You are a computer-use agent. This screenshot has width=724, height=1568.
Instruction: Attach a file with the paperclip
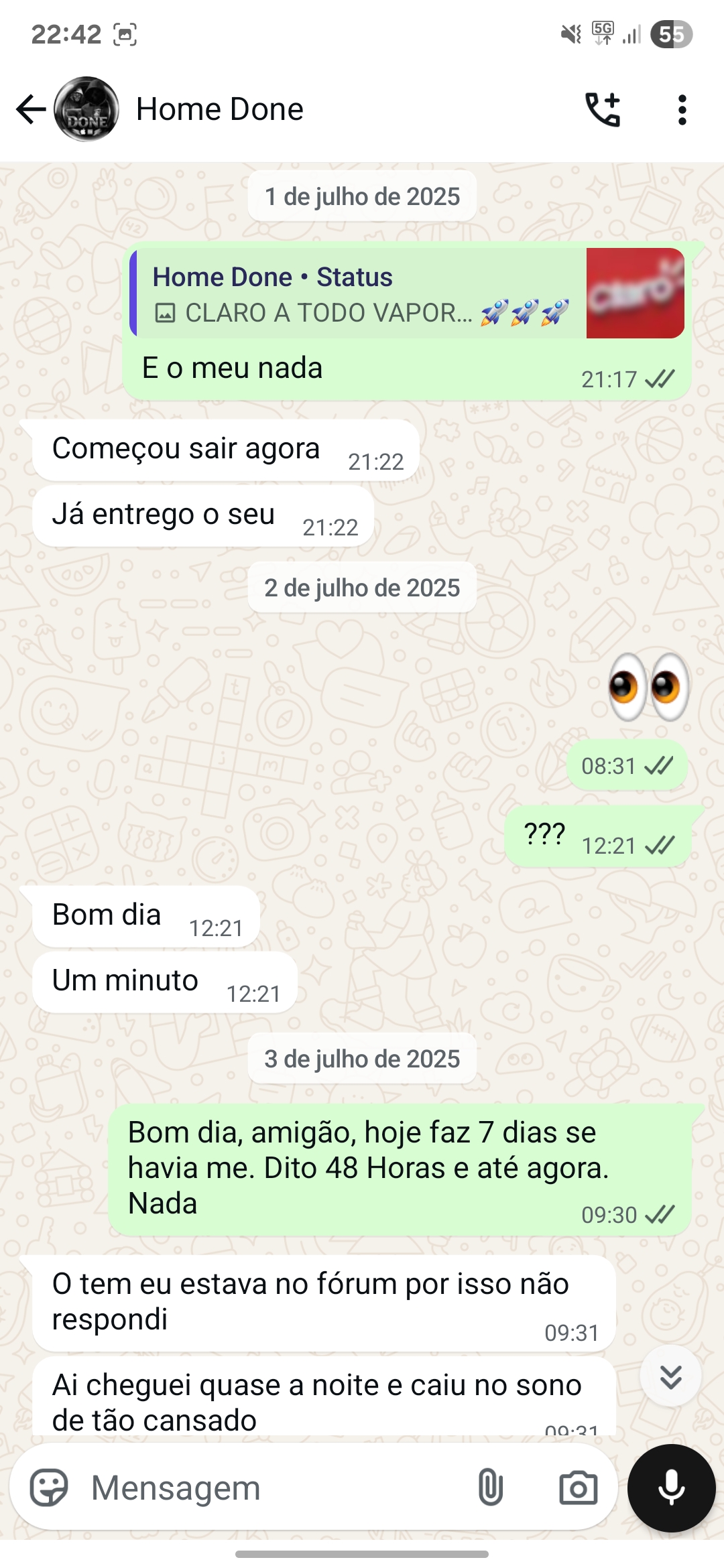click(x=490, y=1488)
